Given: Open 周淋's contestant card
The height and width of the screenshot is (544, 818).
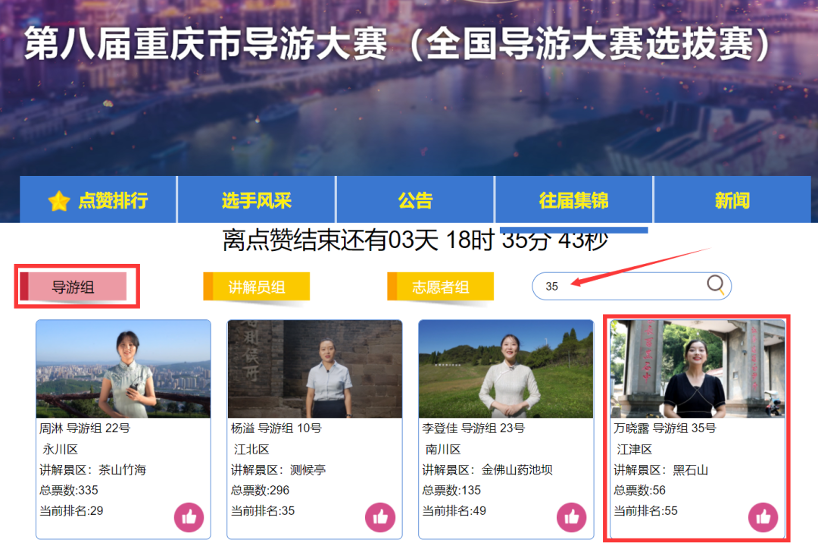Looking at the screenshot, I should coord(123,369).
